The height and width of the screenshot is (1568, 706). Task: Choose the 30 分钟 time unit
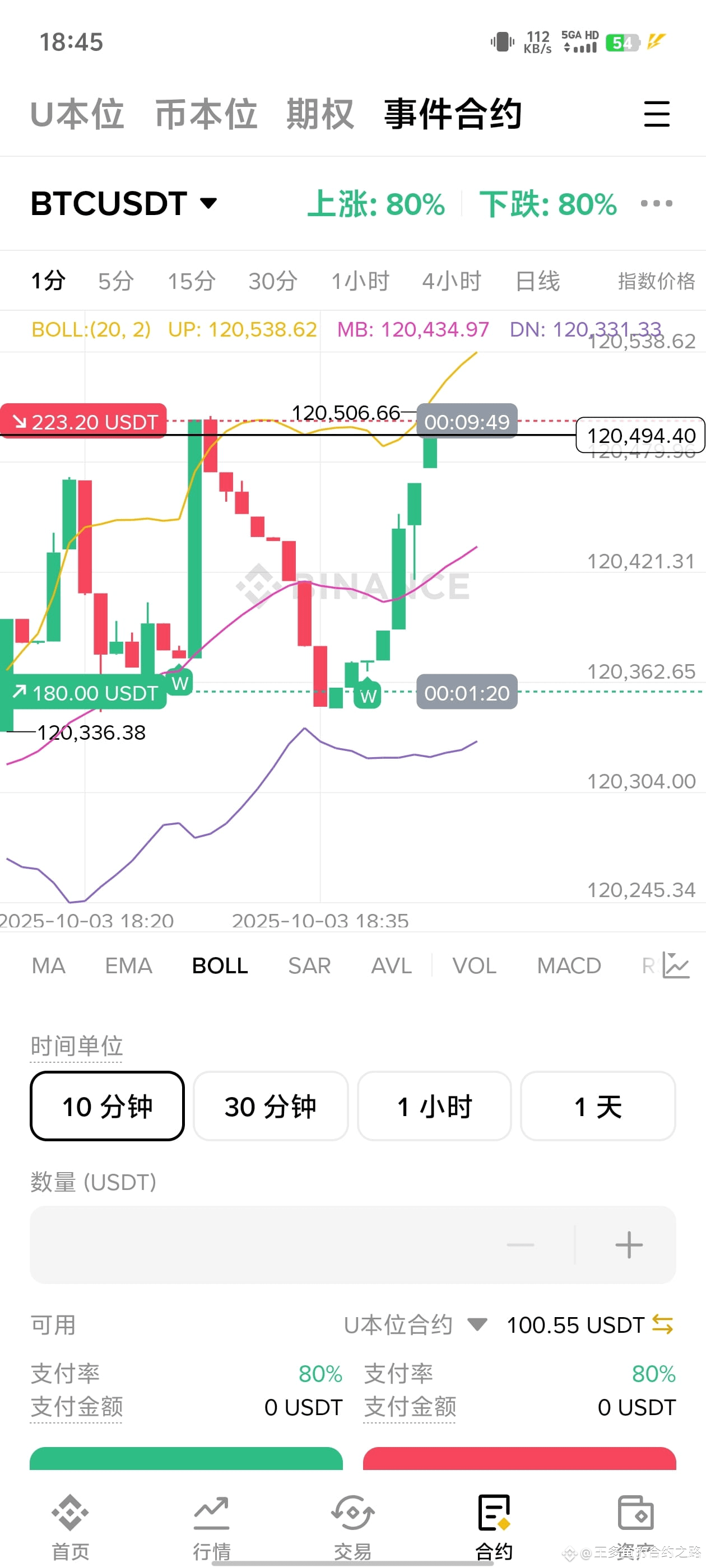[x=271, y=1106]
